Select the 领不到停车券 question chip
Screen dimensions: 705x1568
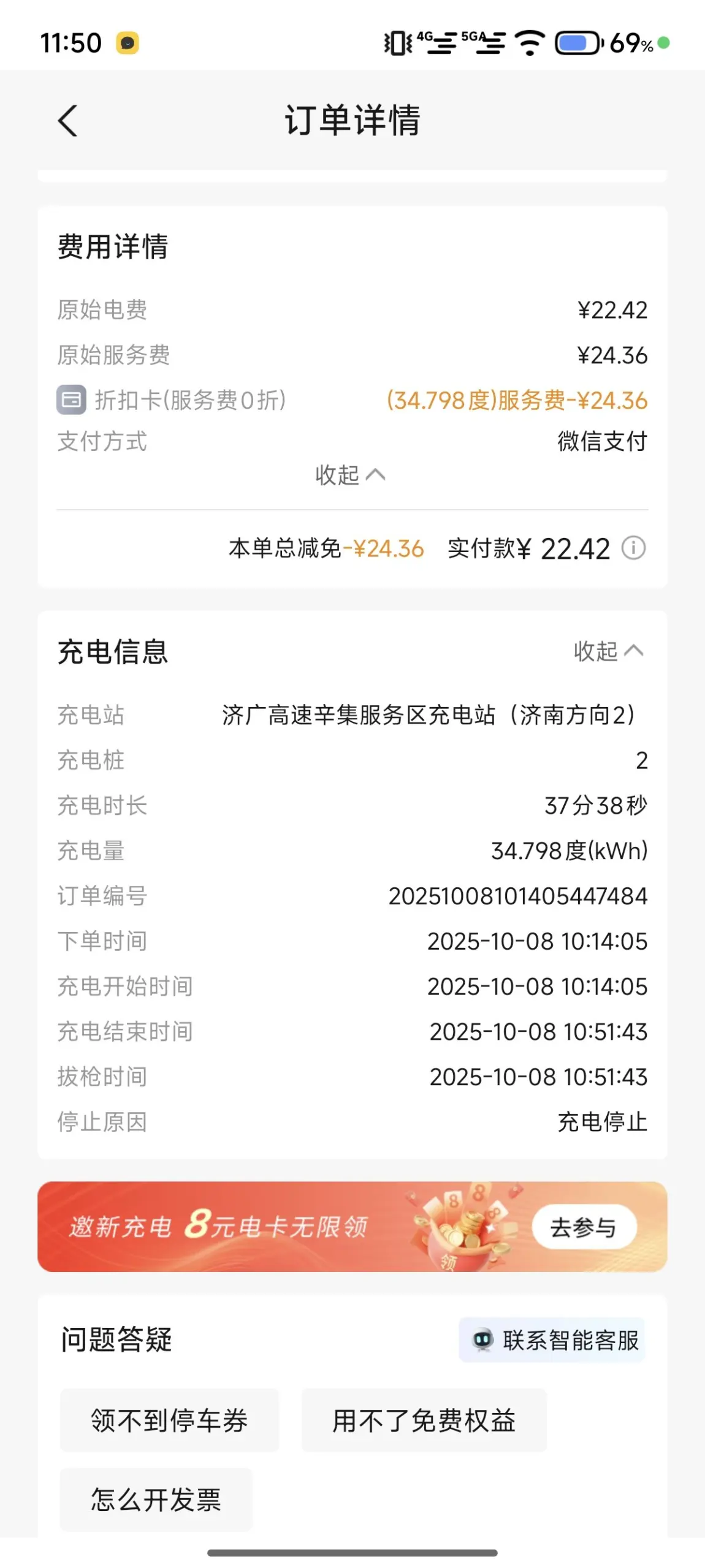coord(169,1420)
